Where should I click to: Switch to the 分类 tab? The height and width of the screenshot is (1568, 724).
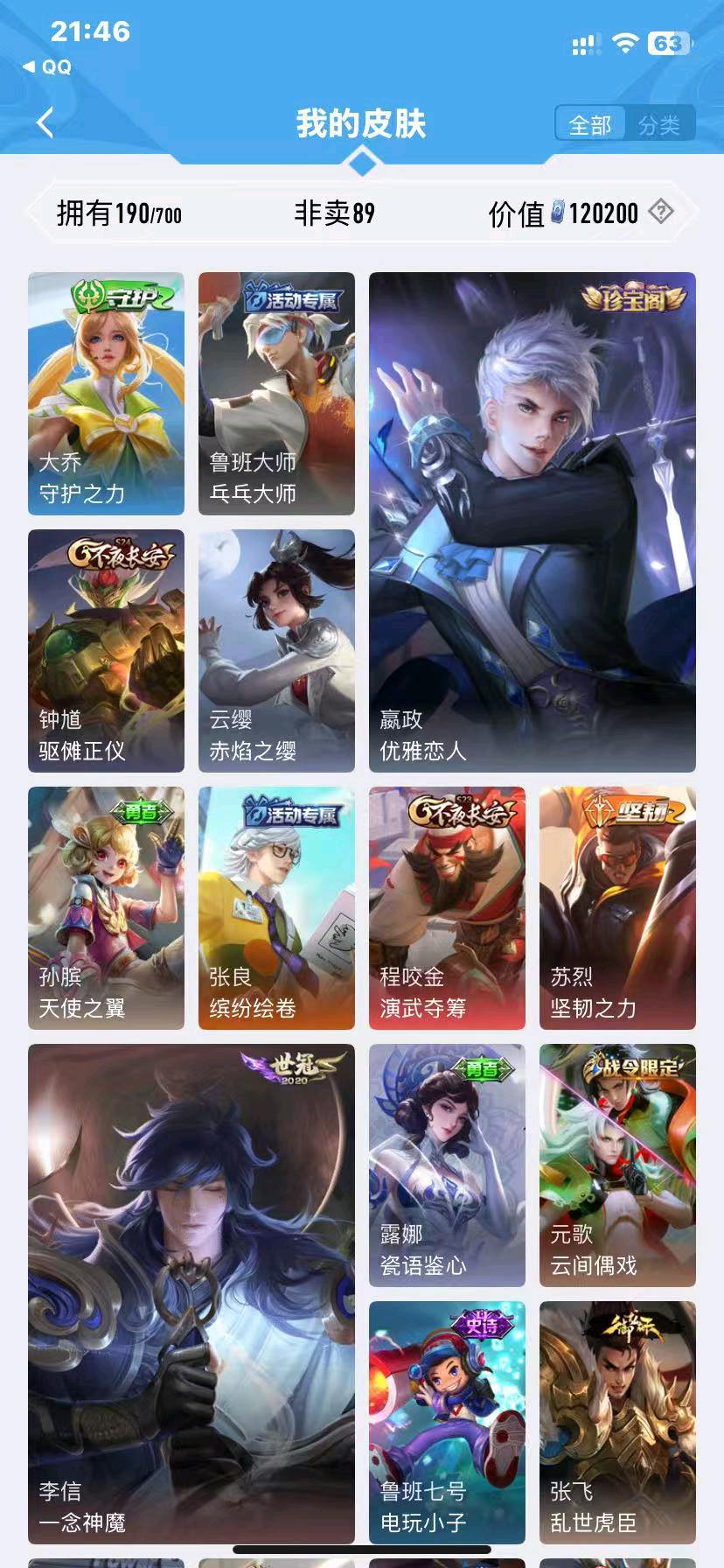point(658,125)
